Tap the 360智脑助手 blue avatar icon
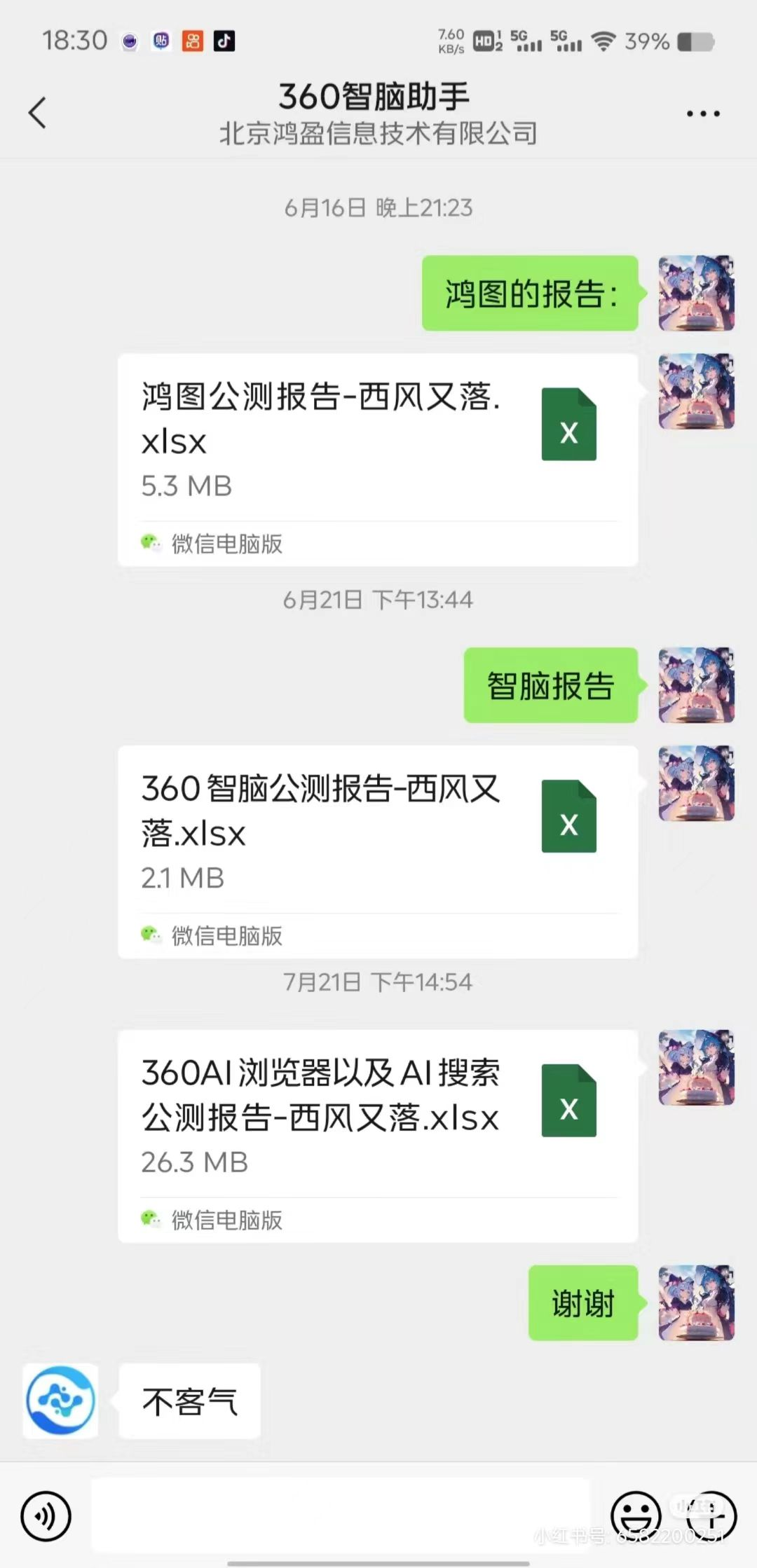This screenshot has width=757, height=1568. click(x=60, y=1401)
